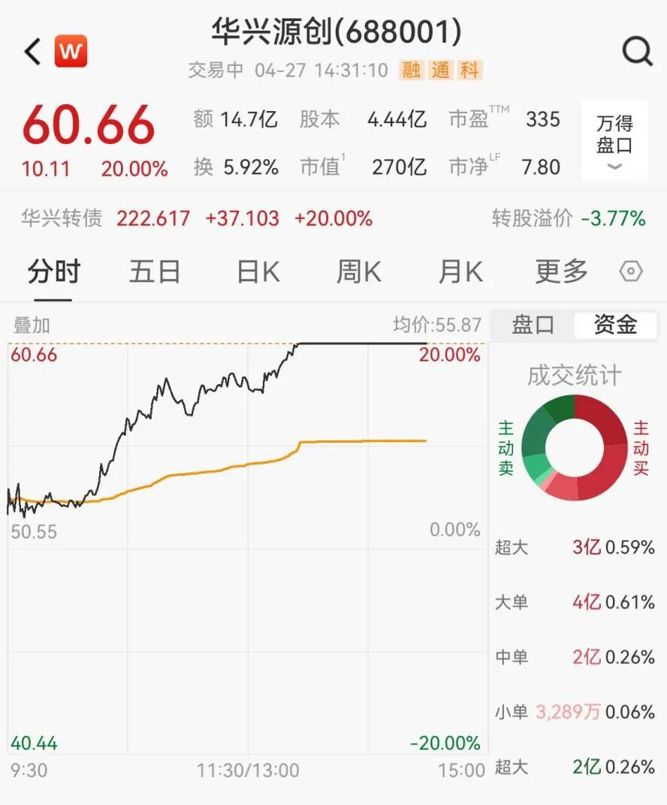Image resolution: width=667 pixels, height=805 pixels.
Task: Expand the 万得盘口 panel
Action: coord(614,142)
